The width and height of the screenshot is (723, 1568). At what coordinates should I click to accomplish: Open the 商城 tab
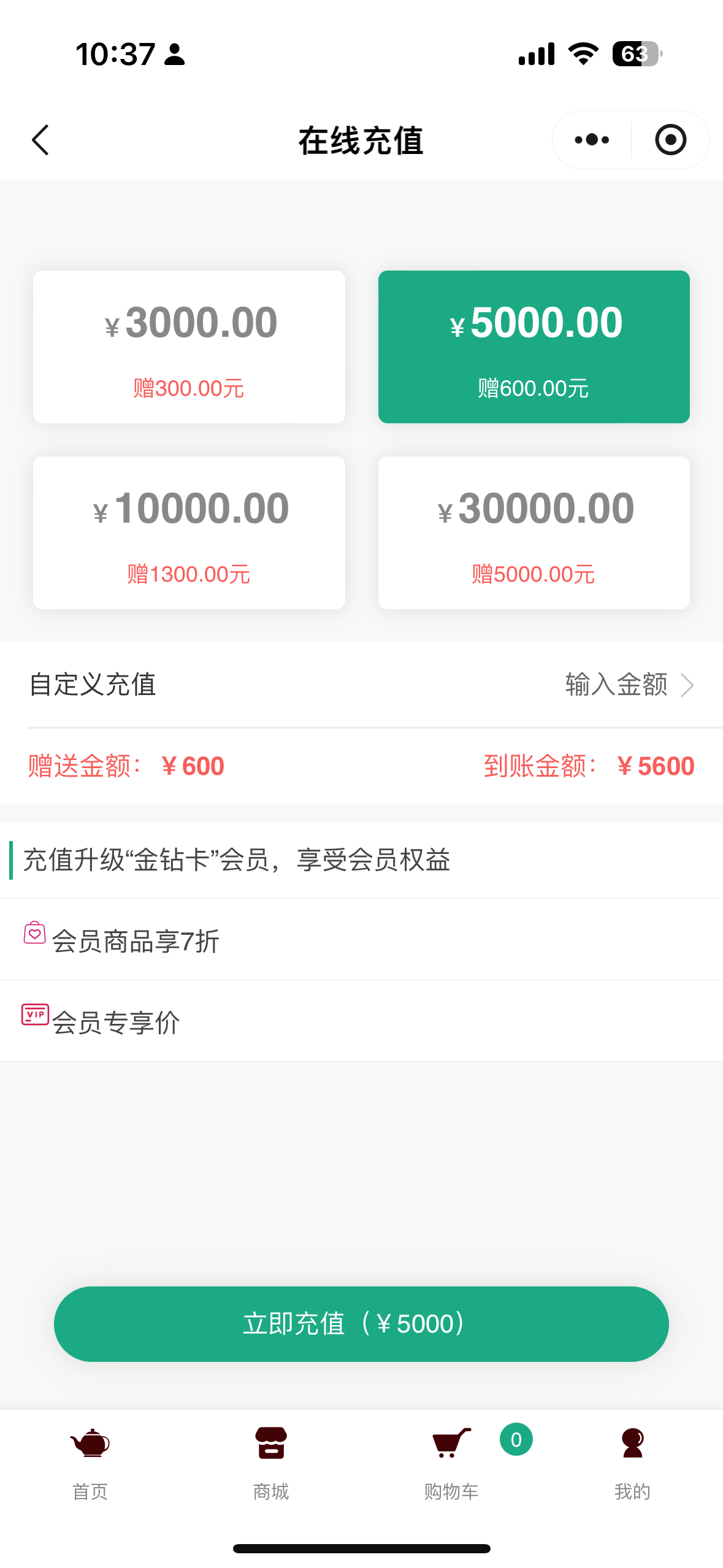coord(271,1463)
